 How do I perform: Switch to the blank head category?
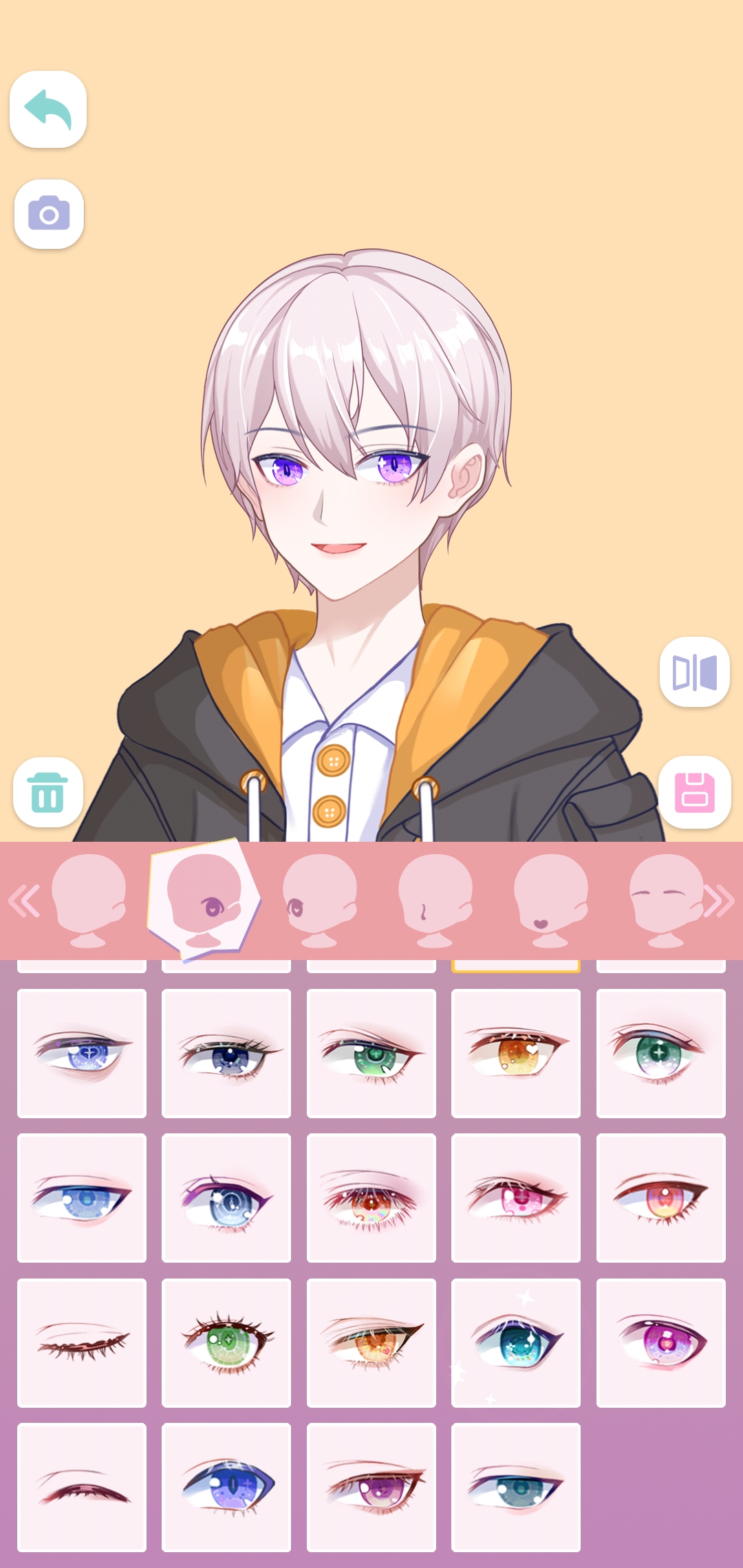point(88,900)
